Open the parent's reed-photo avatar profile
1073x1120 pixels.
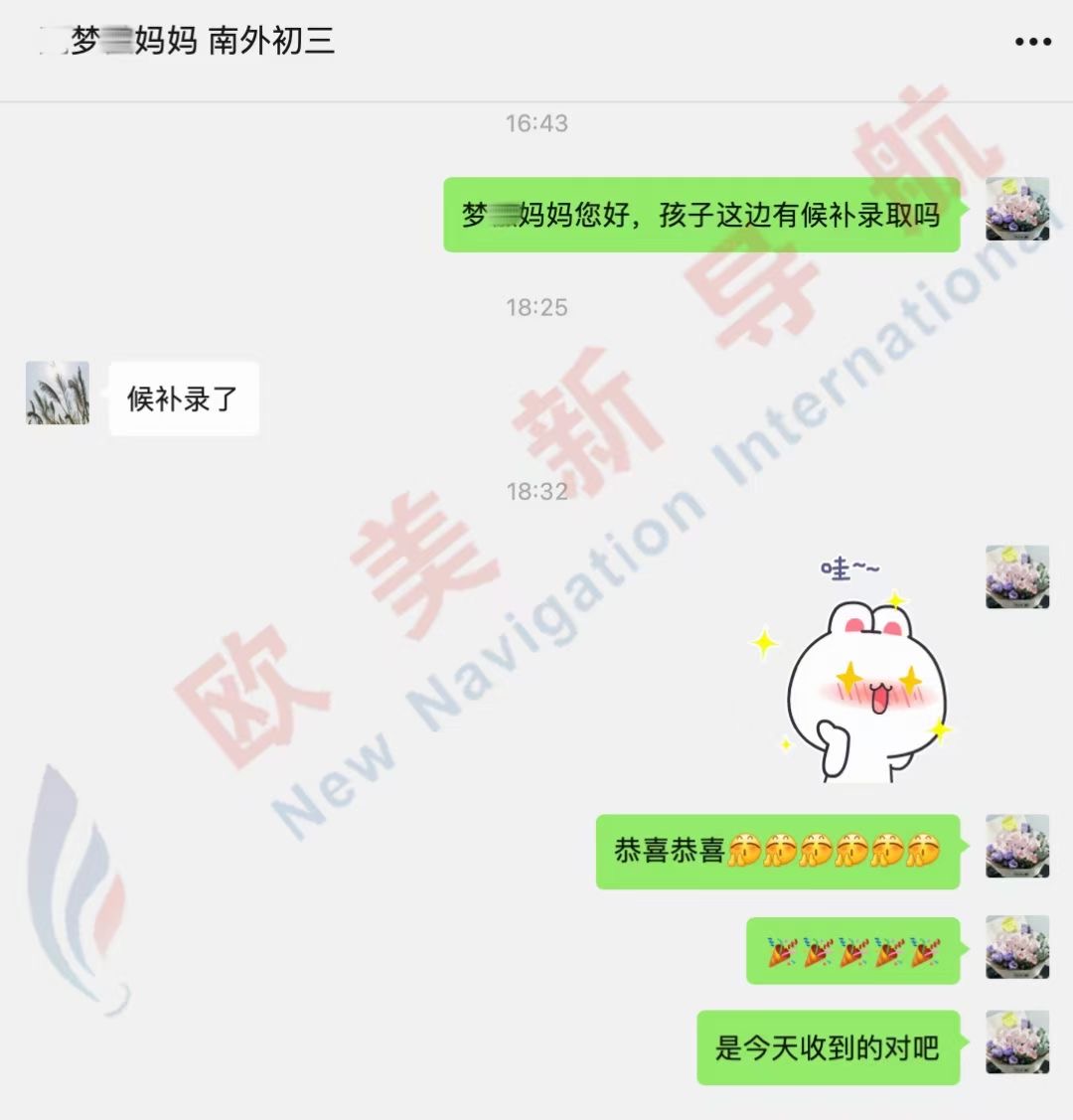58,394
